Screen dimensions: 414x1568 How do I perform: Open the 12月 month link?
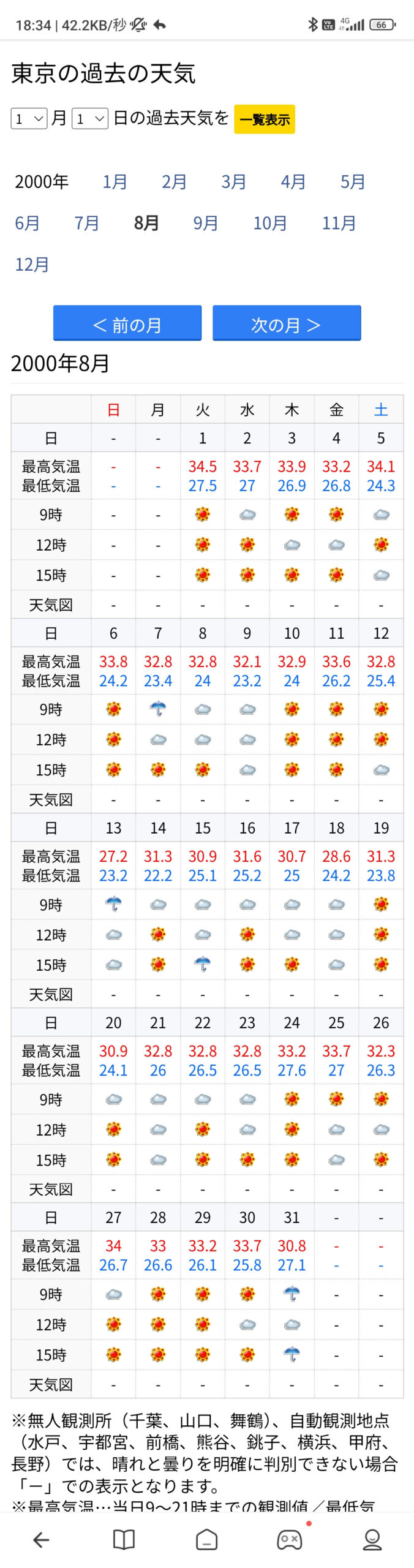point(32,265)
